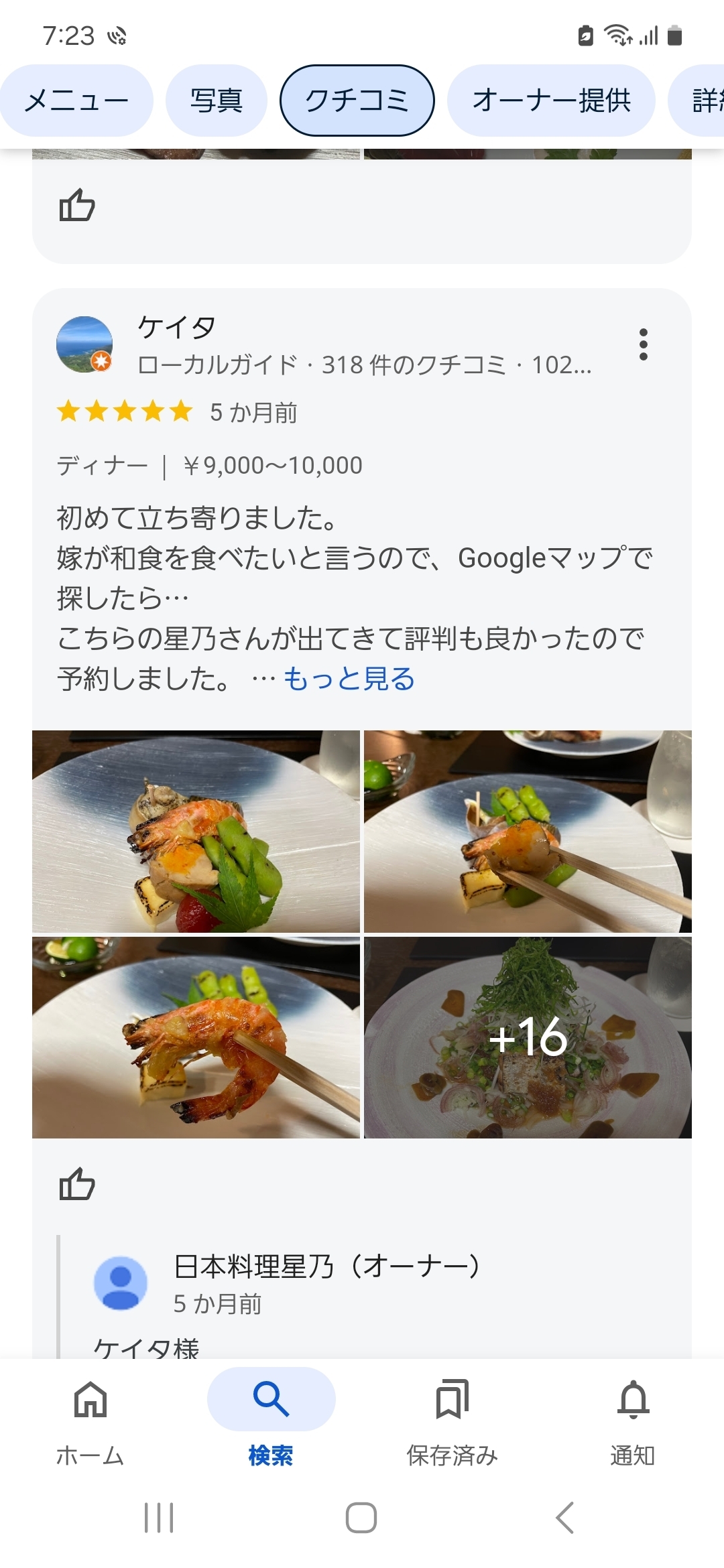Switch to the メニュー tab

point(76,101)
